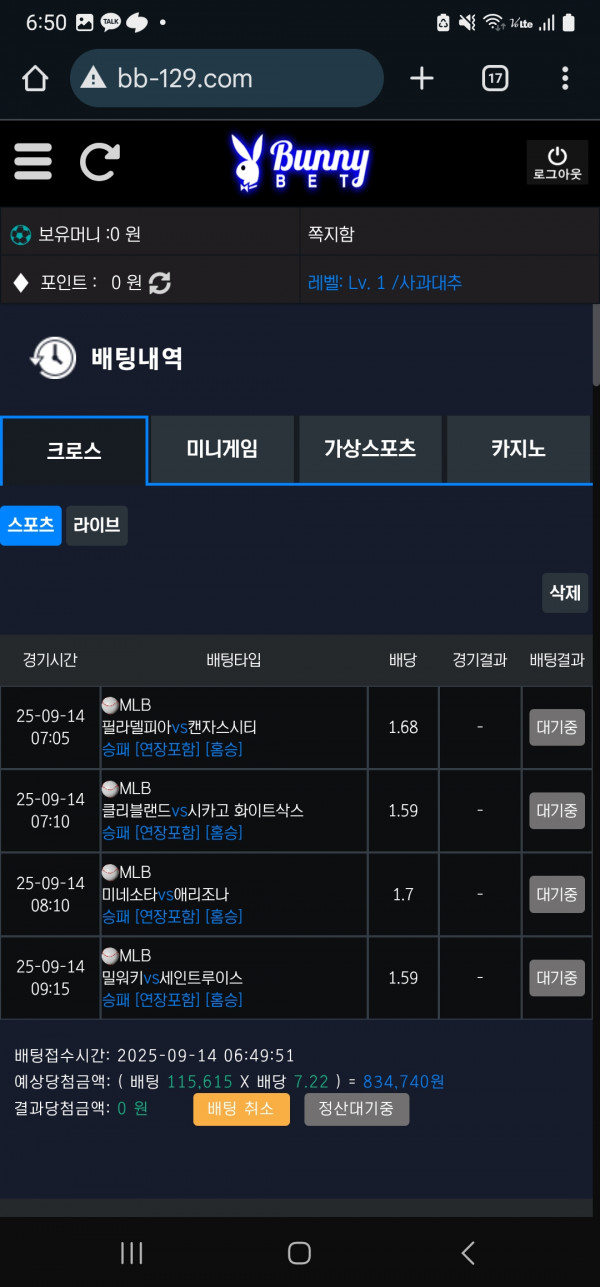Cancel the bet with 배팅 취소
This screenshot has height=1287, width=600.
(241, 1109)
